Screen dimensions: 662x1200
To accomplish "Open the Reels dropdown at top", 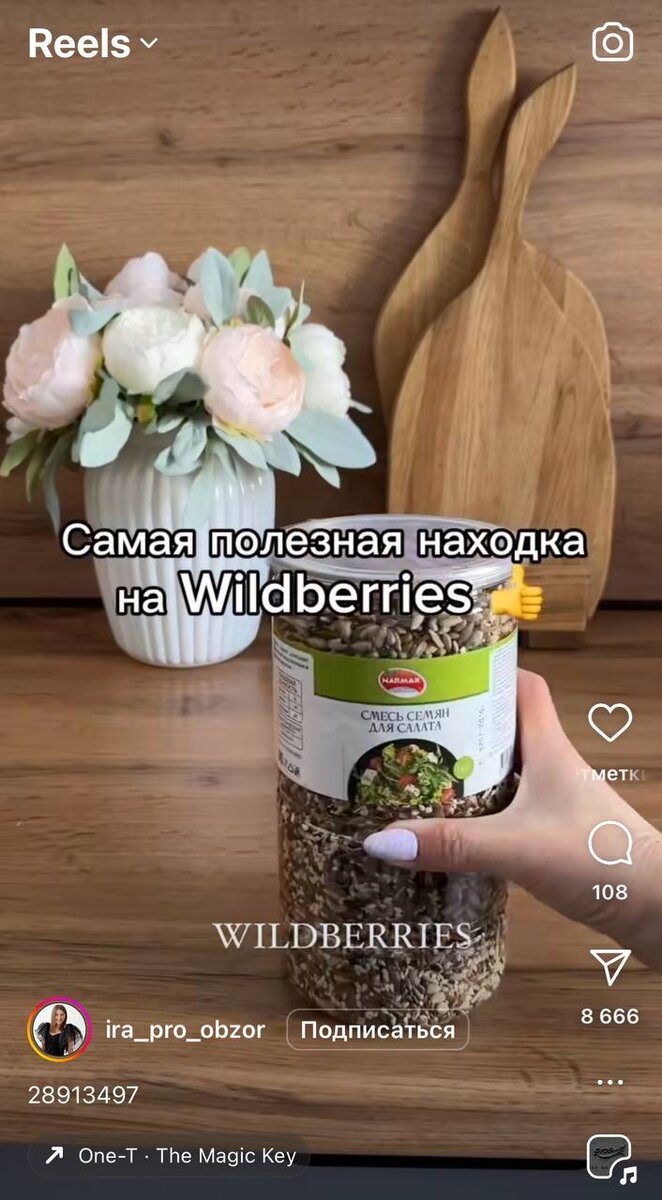I will (x=93, y=44).
